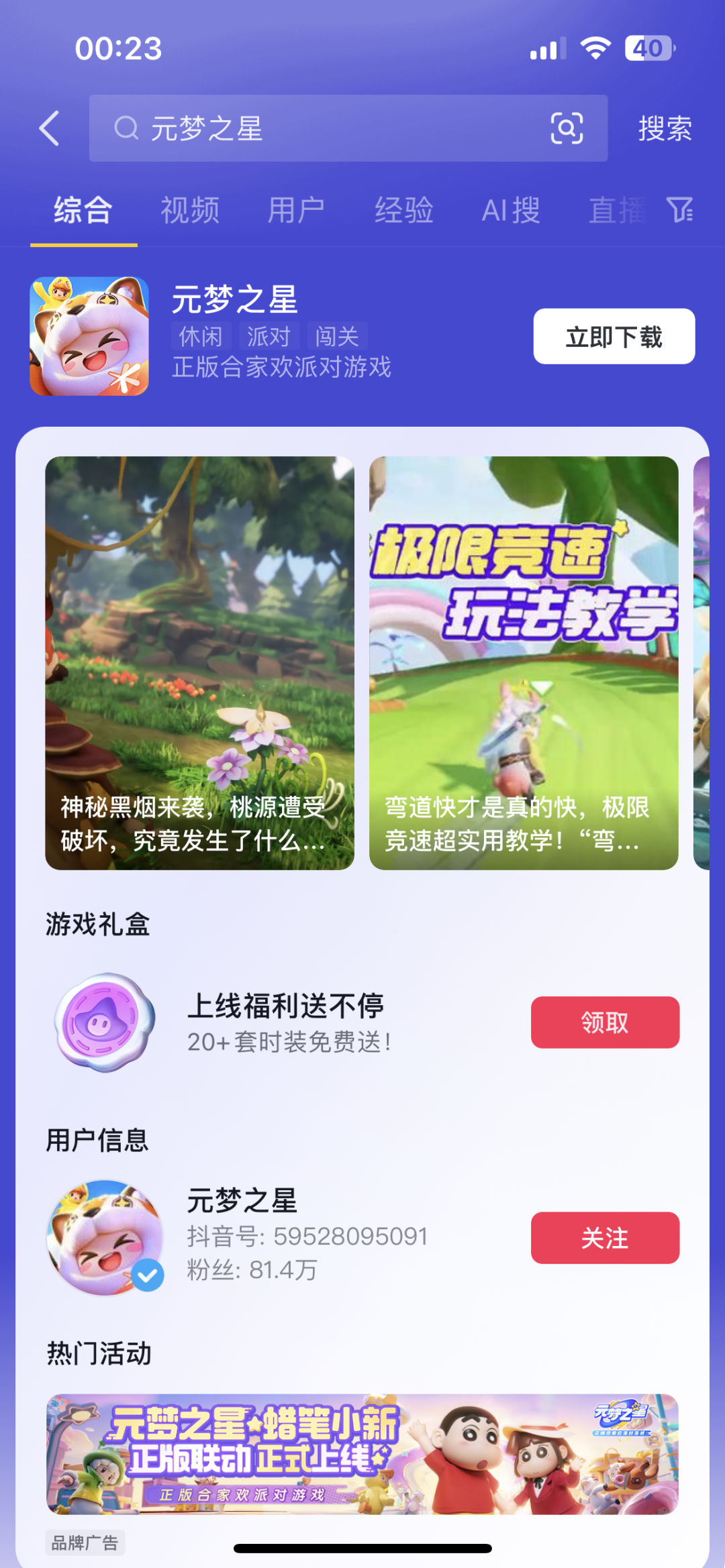Open the search filter icon
The height and width of the screenshot is (1568, 725).
click(679, 211)
